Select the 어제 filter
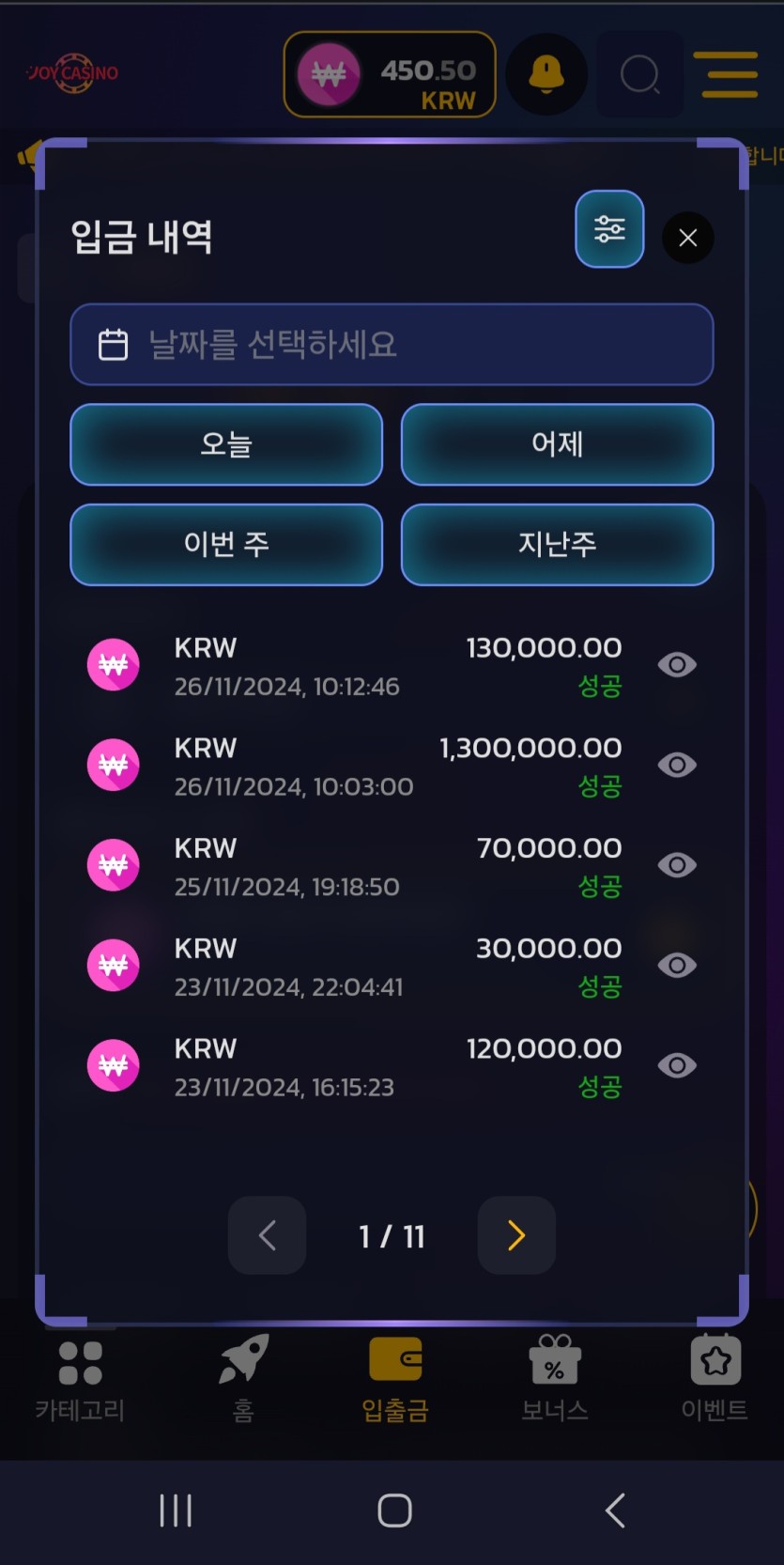 point(557,444)
